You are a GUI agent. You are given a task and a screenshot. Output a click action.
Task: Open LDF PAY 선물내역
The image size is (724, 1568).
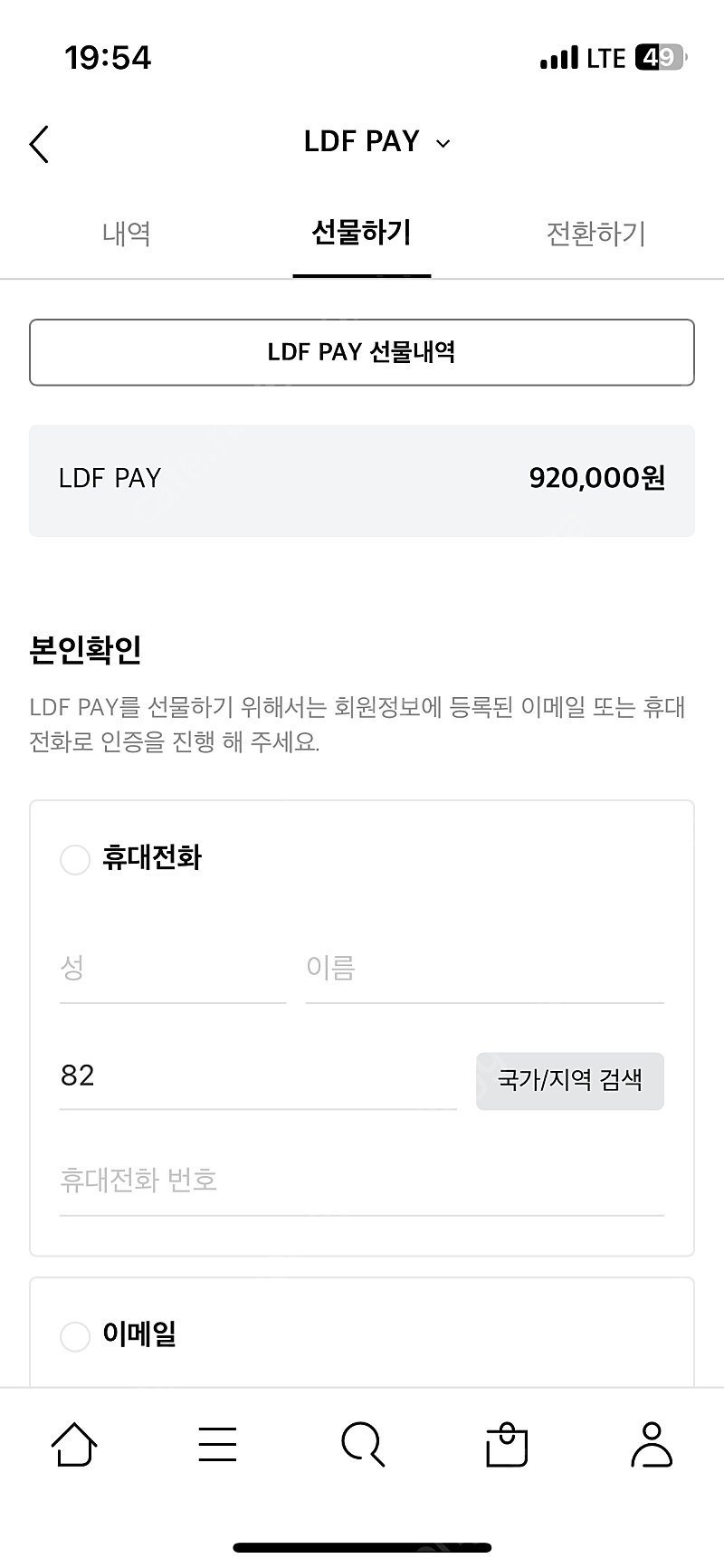pyautogui.click(x=362, y=352)
